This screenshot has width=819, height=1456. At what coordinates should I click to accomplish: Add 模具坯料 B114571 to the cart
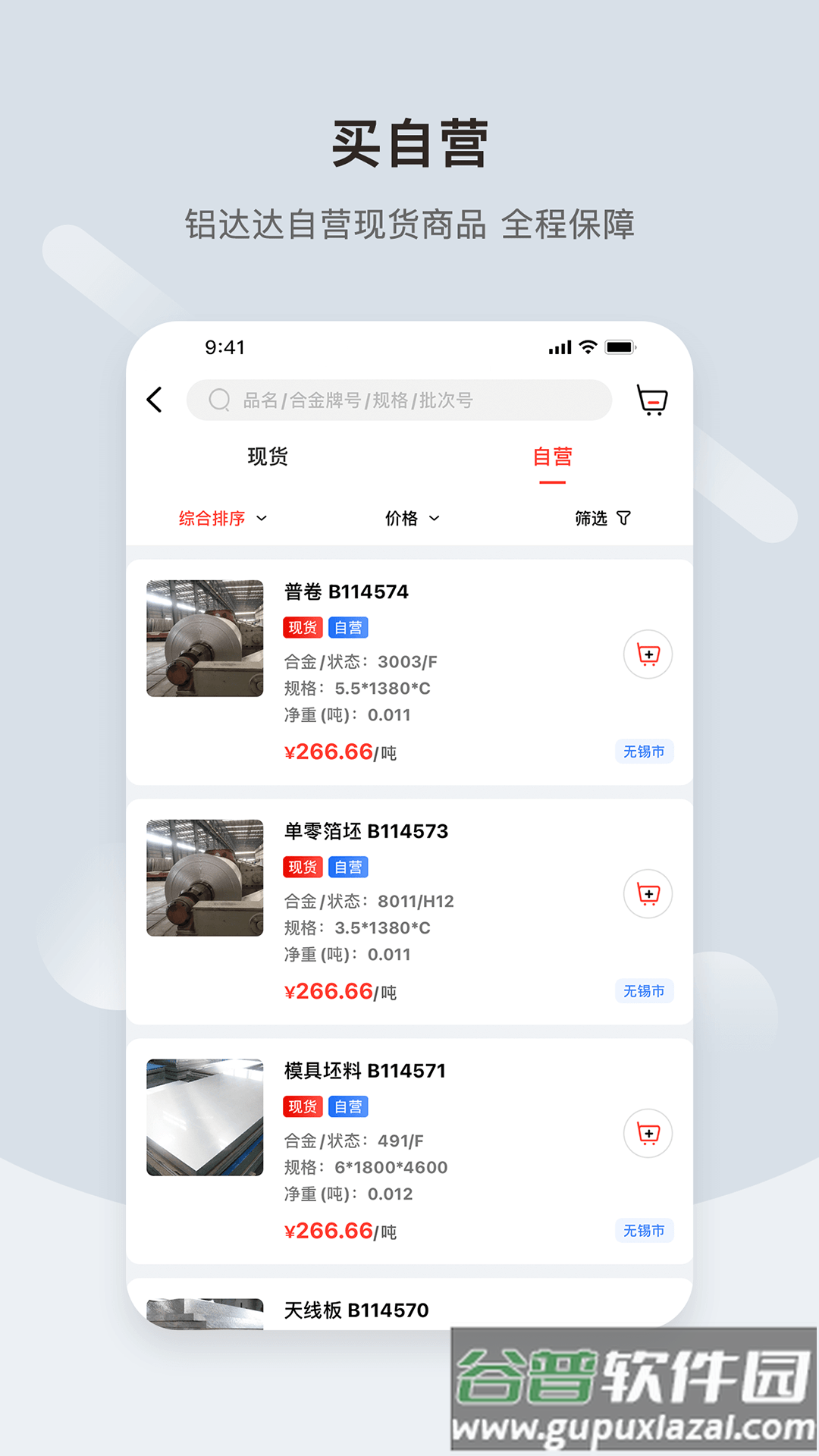(648, 1133)
